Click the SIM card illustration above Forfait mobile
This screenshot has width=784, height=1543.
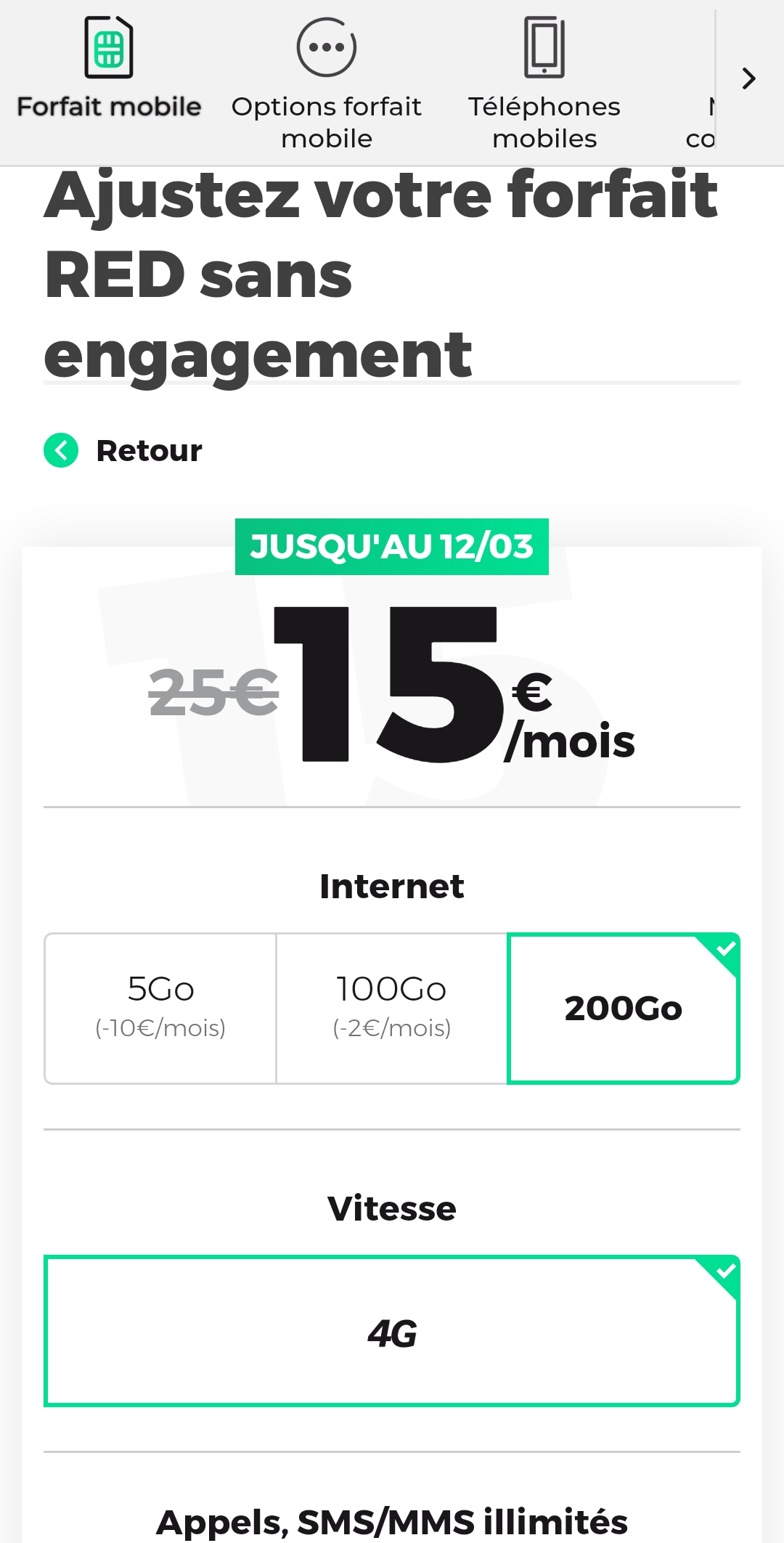109,47
